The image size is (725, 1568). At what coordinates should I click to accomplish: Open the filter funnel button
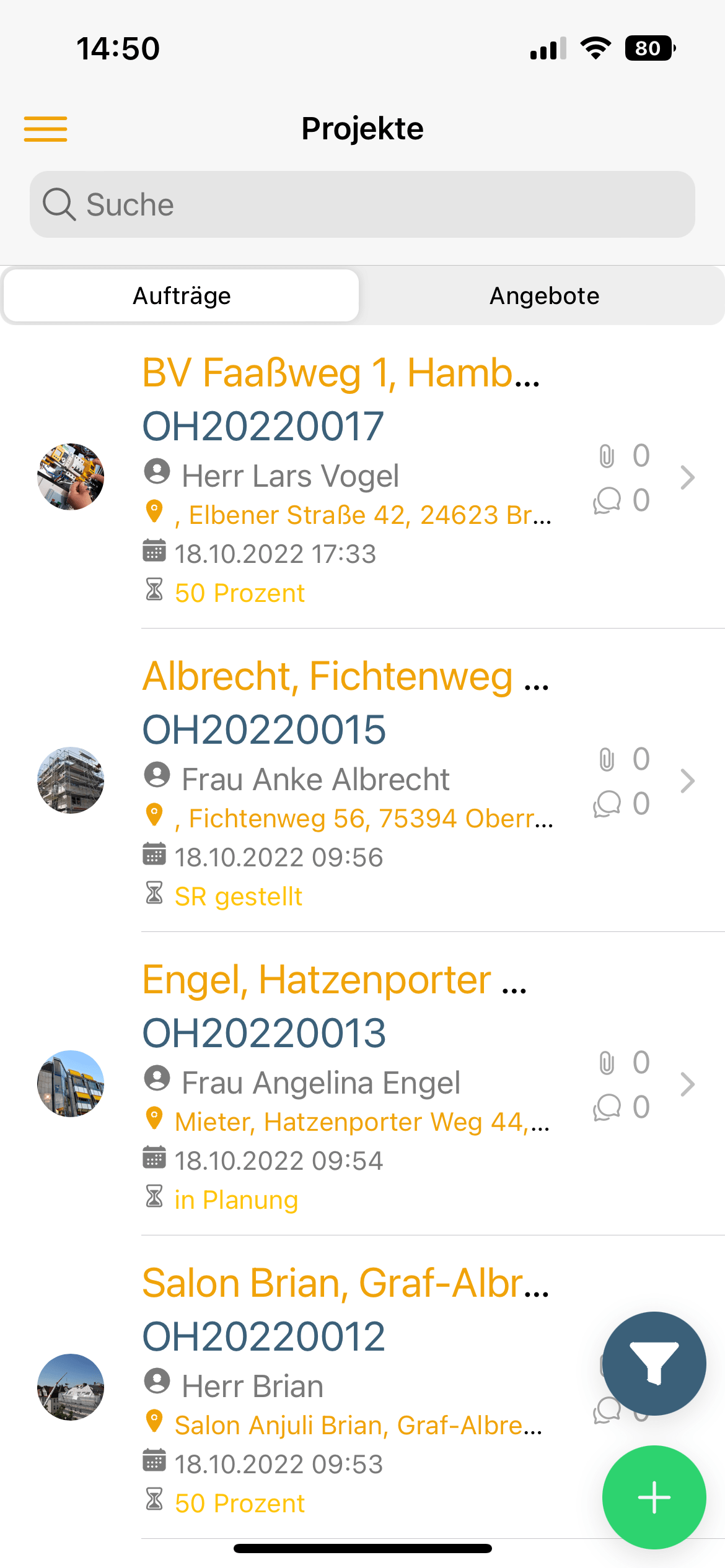tap(654, 1363)
